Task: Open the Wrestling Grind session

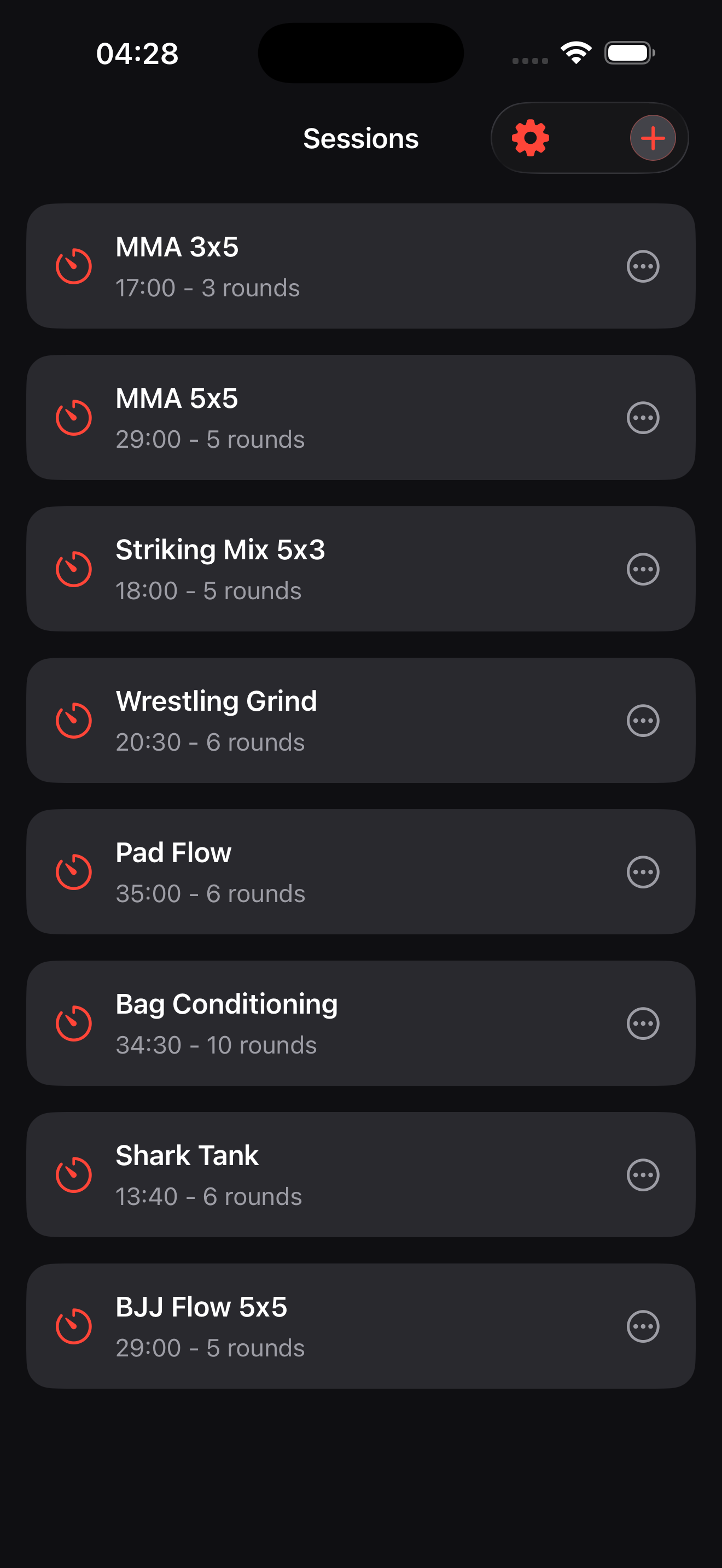Action: pos(304,721)
